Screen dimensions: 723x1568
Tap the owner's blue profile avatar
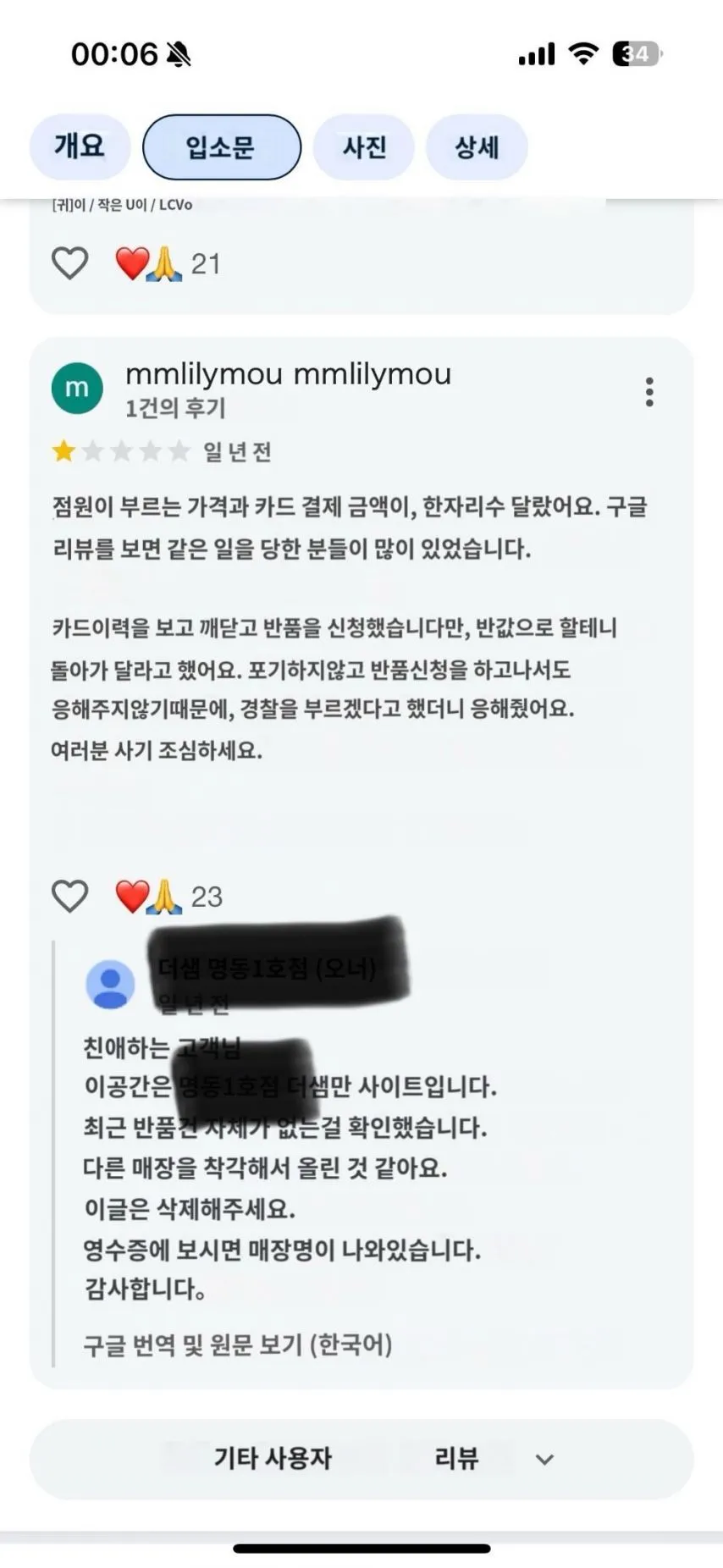pyautogui.click(x=111, y=980)
